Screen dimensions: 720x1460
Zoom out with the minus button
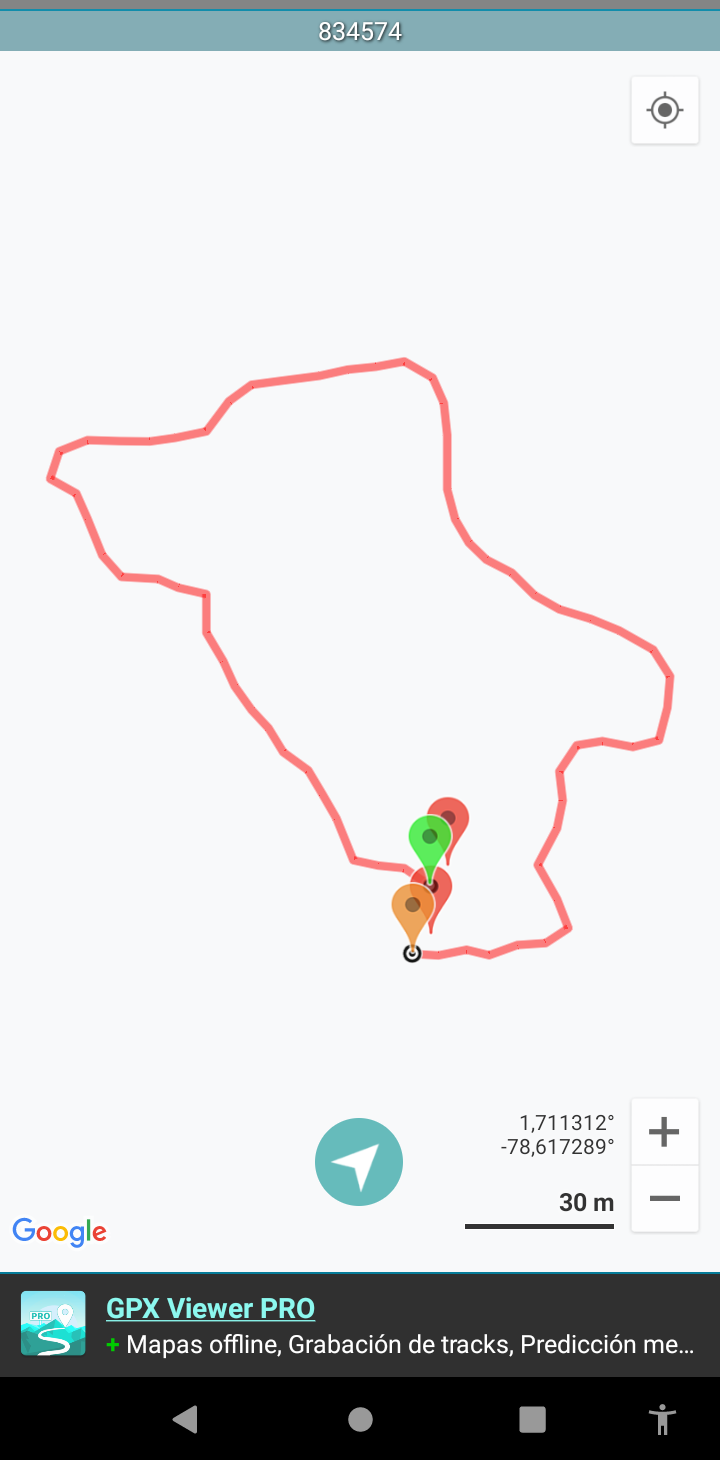pos(664,1198)
